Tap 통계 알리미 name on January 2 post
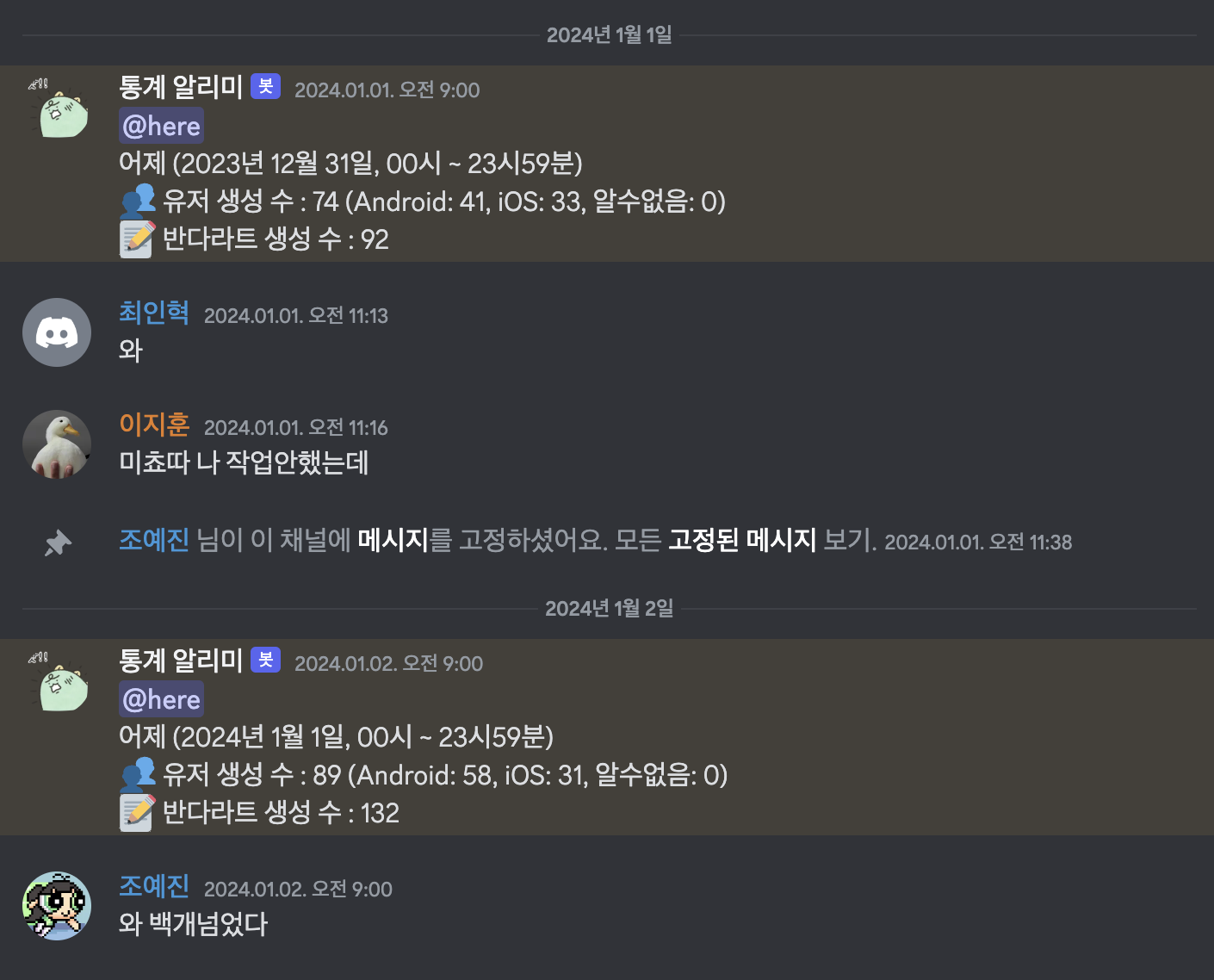1214x980 pixels. (x=181, y=661)
